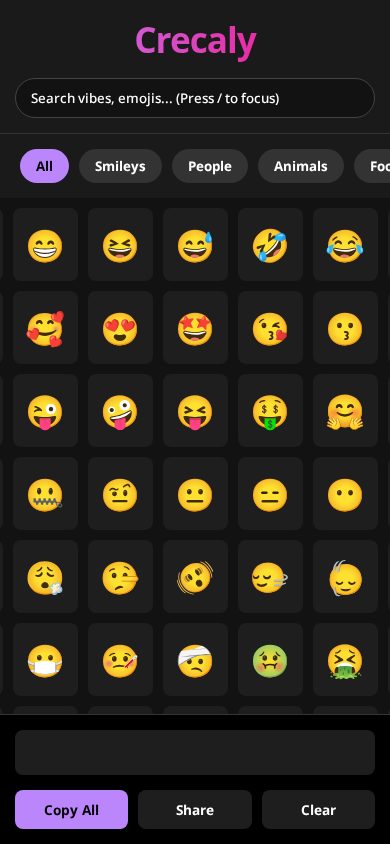This screenshot has width=390, height=844.
Task: Select the All category chip
Action: [44, 166]
